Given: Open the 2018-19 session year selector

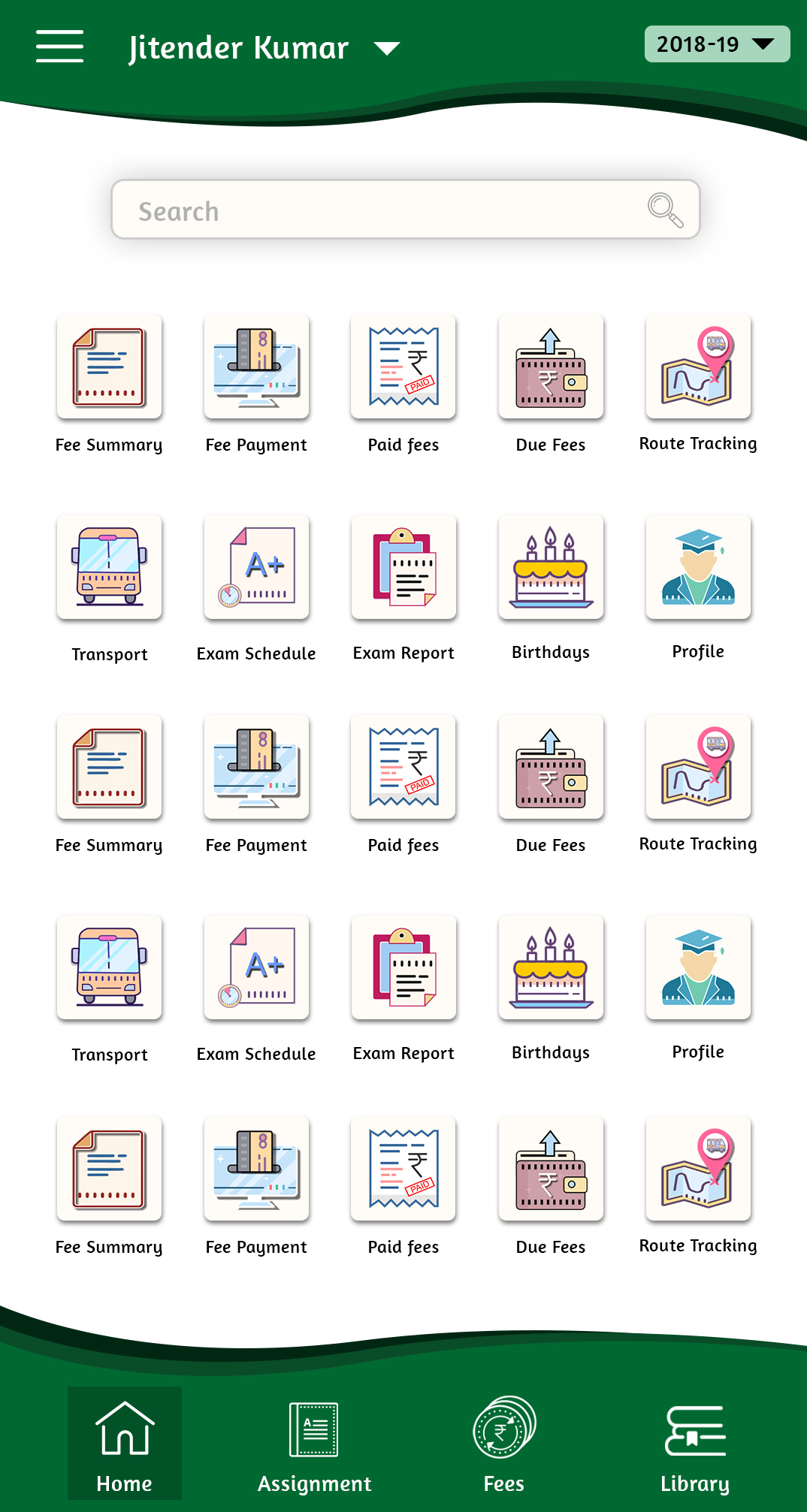Looking at the screenshot, I should tap(716, 44).
